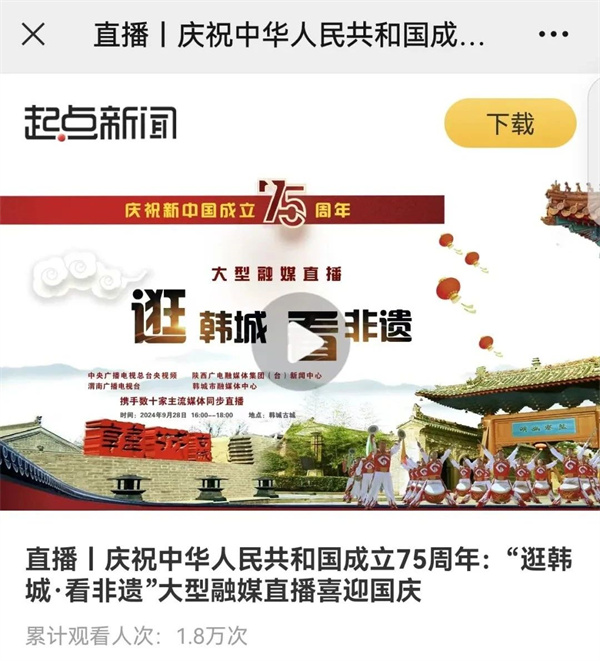Tap the yellow 下载 download button
The width and height of the screenshot is (600, 661).
(x=510, y=124)
